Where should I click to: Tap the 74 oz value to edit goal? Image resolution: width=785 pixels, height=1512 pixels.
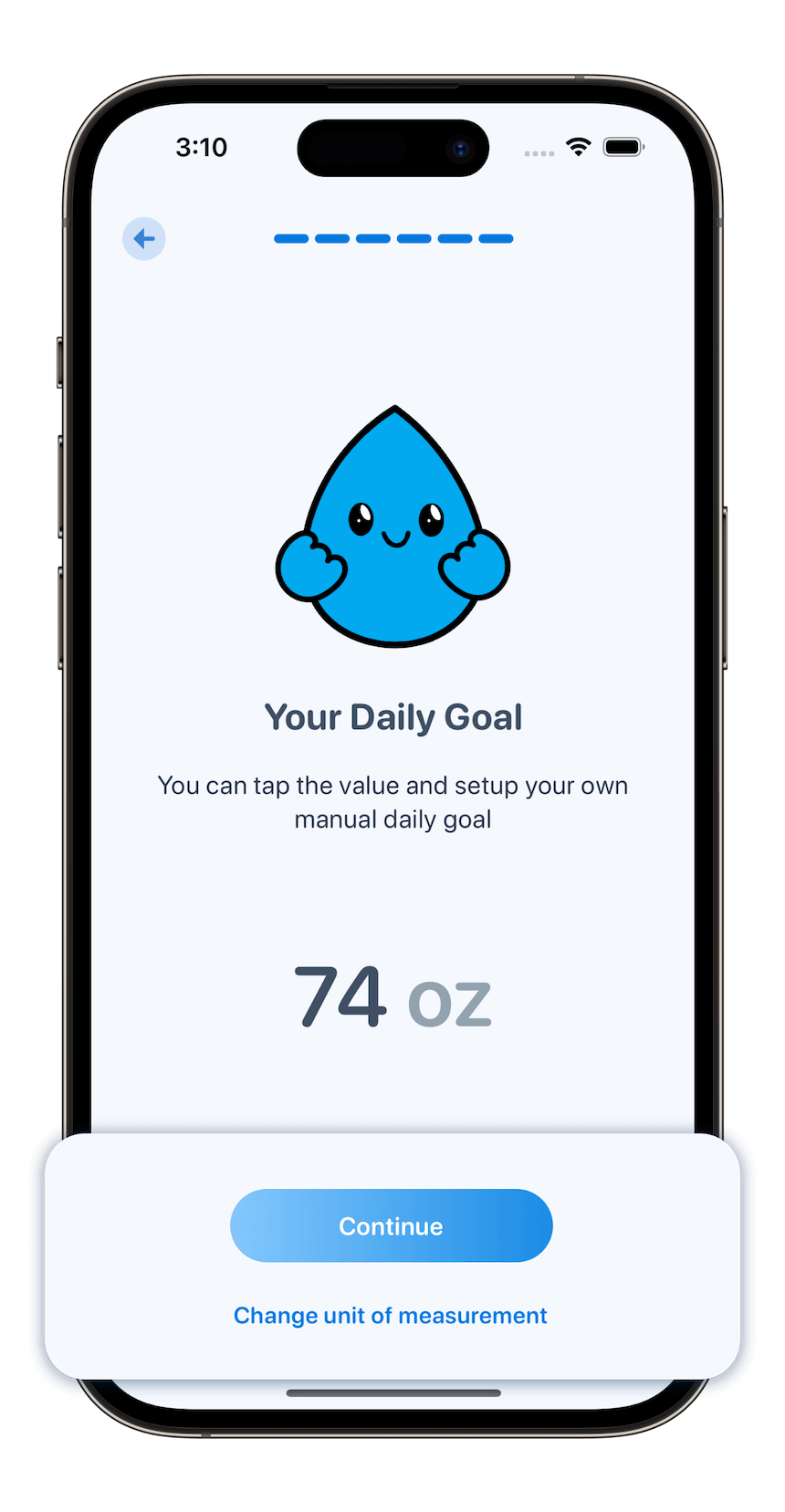(x=392, y=997)
